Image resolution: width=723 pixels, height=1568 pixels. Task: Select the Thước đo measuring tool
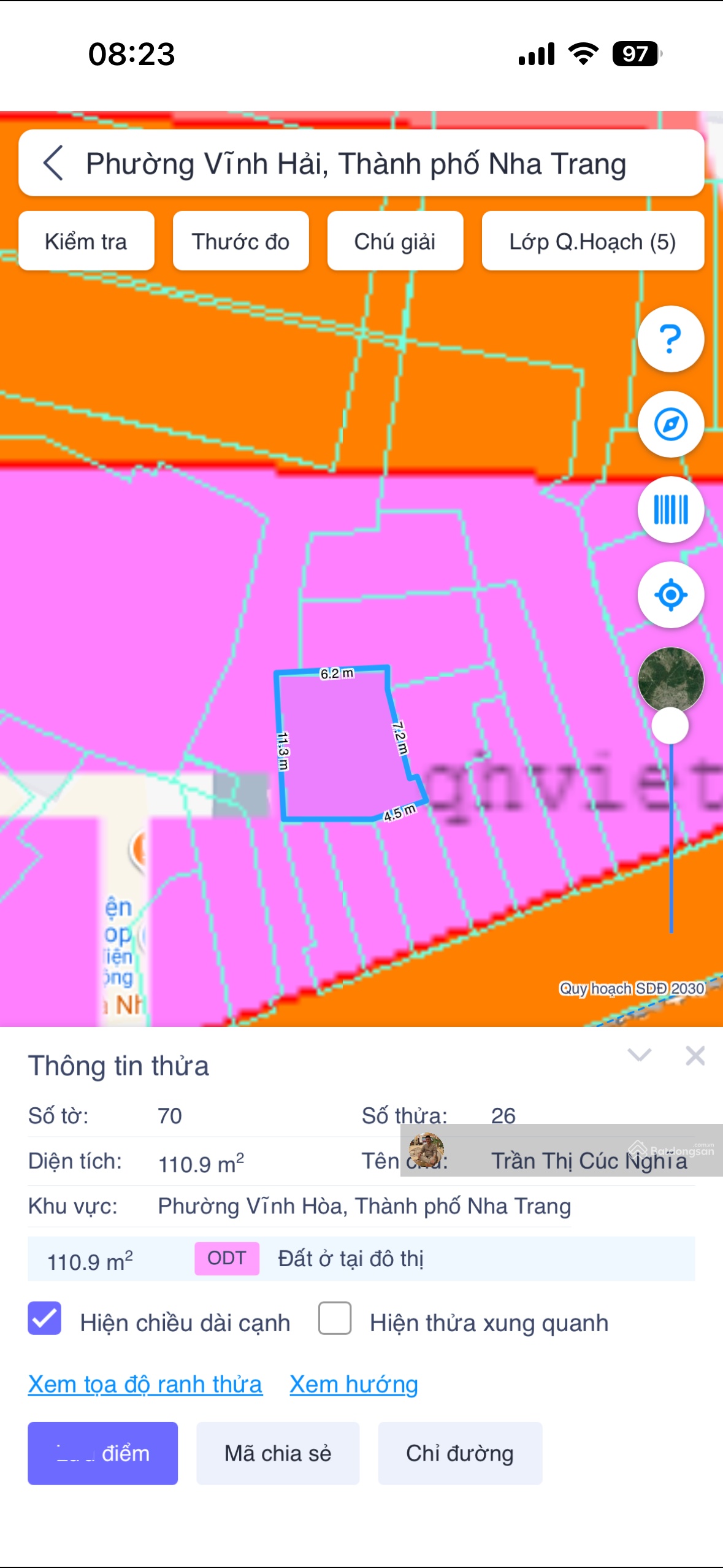click(240, 241)
